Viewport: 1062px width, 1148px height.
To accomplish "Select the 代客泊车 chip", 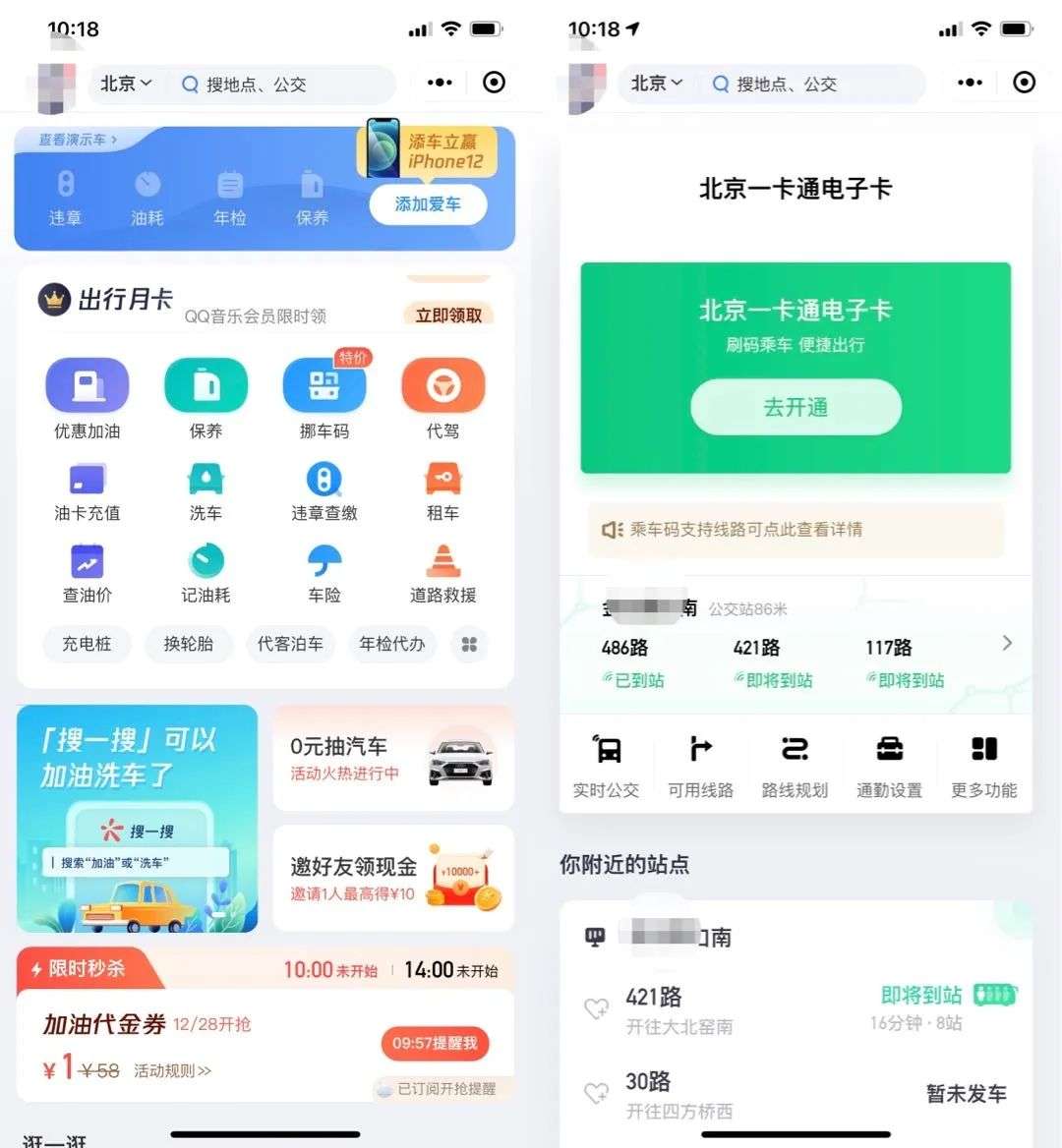I will pos(290,645).
